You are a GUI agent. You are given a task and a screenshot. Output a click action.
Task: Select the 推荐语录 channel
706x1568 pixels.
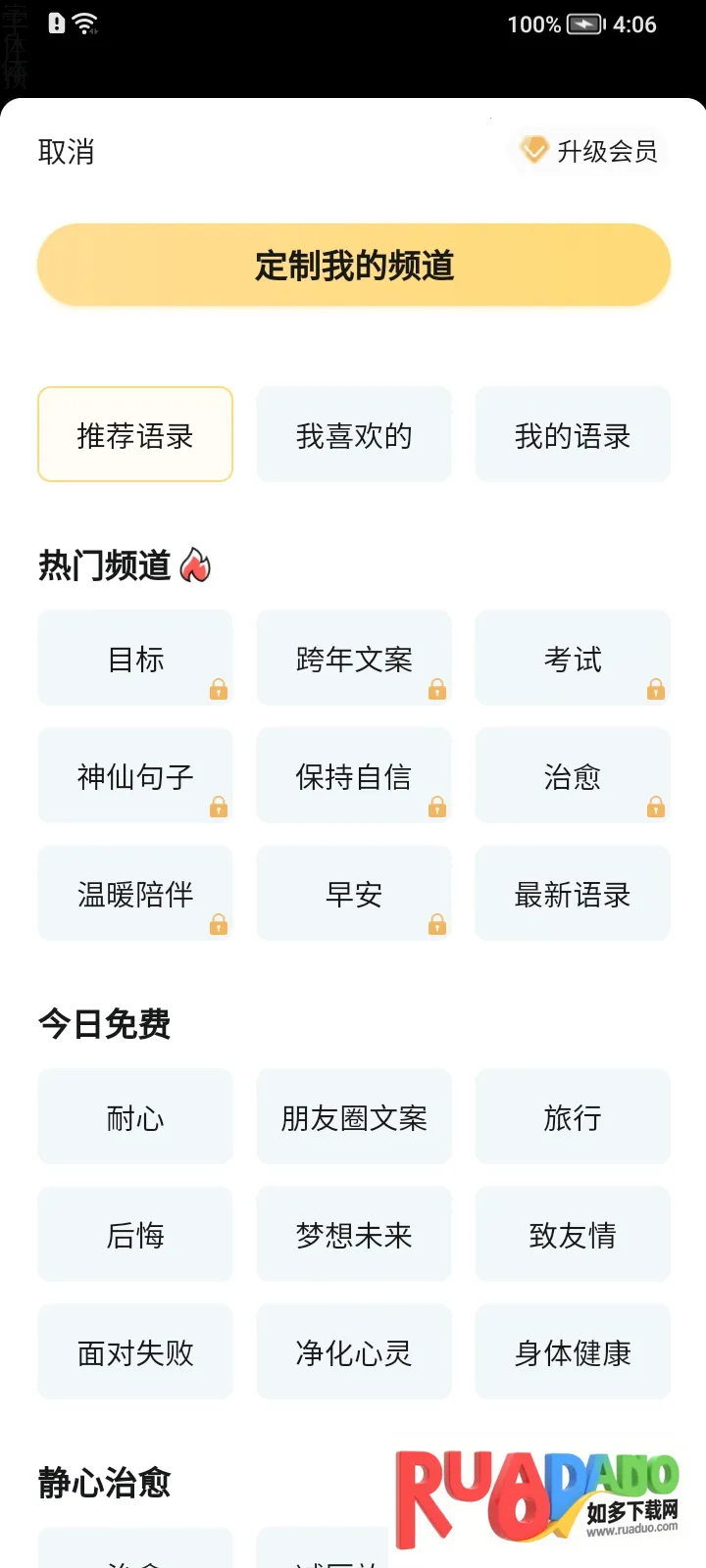(x=135, y=435)
